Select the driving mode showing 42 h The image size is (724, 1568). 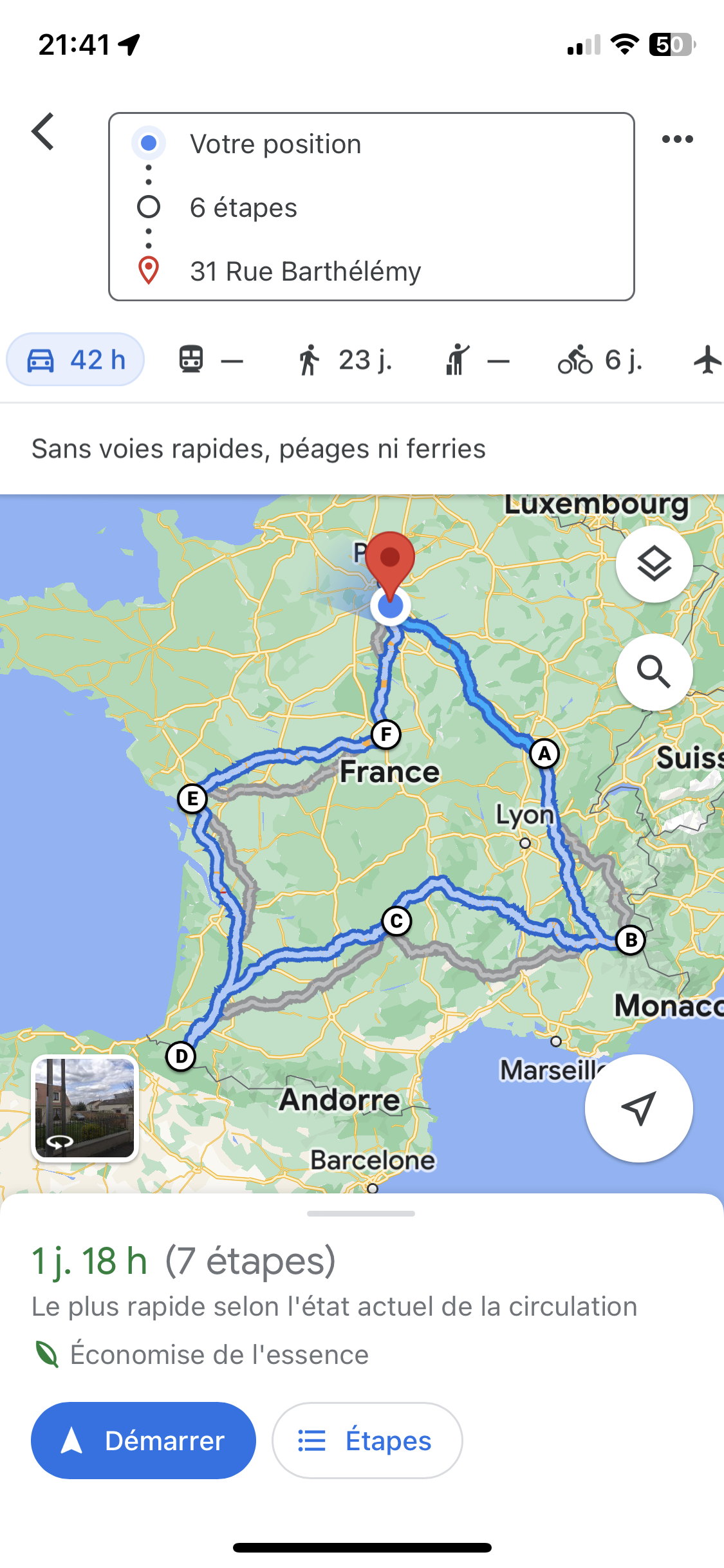pos(75,360)
